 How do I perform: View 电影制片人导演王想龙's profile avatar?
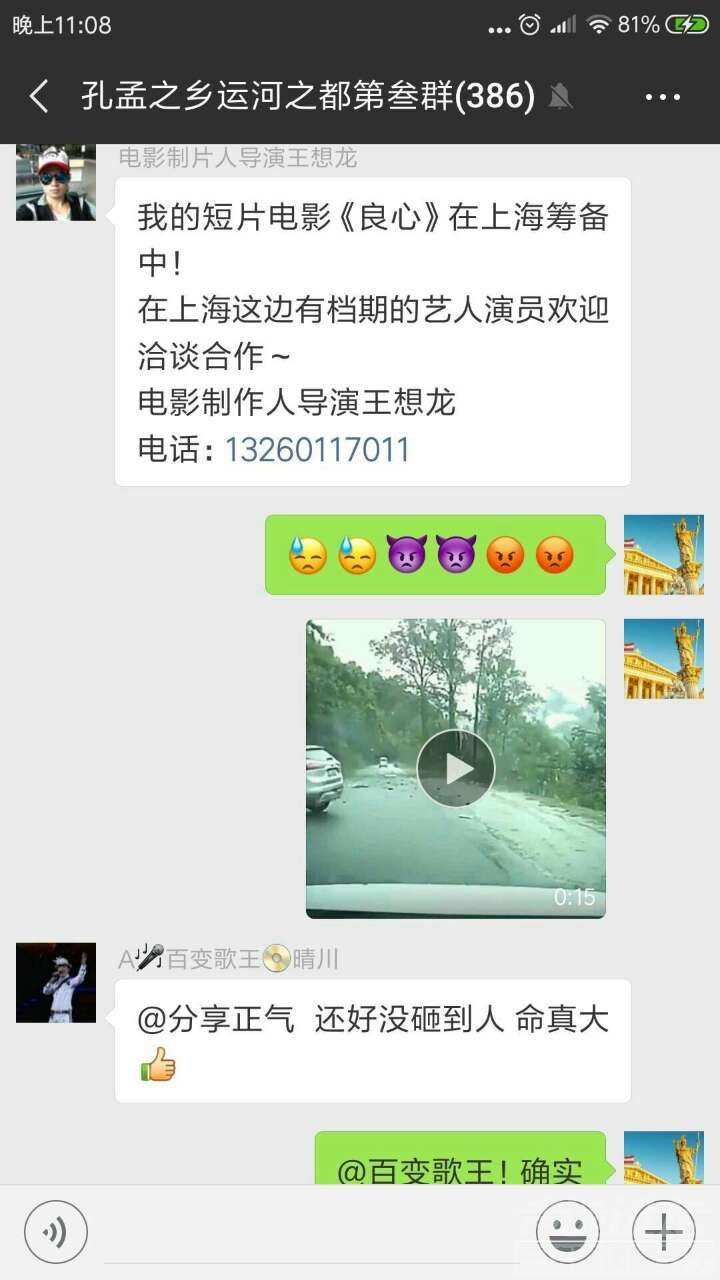point(56,184)
